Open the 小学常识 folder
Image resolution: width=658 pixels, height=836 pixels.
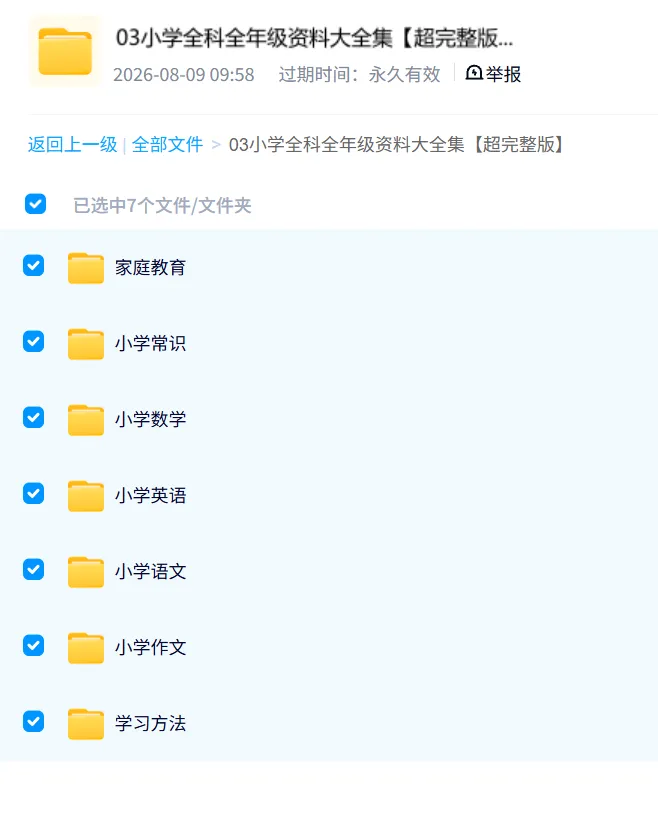150,343
